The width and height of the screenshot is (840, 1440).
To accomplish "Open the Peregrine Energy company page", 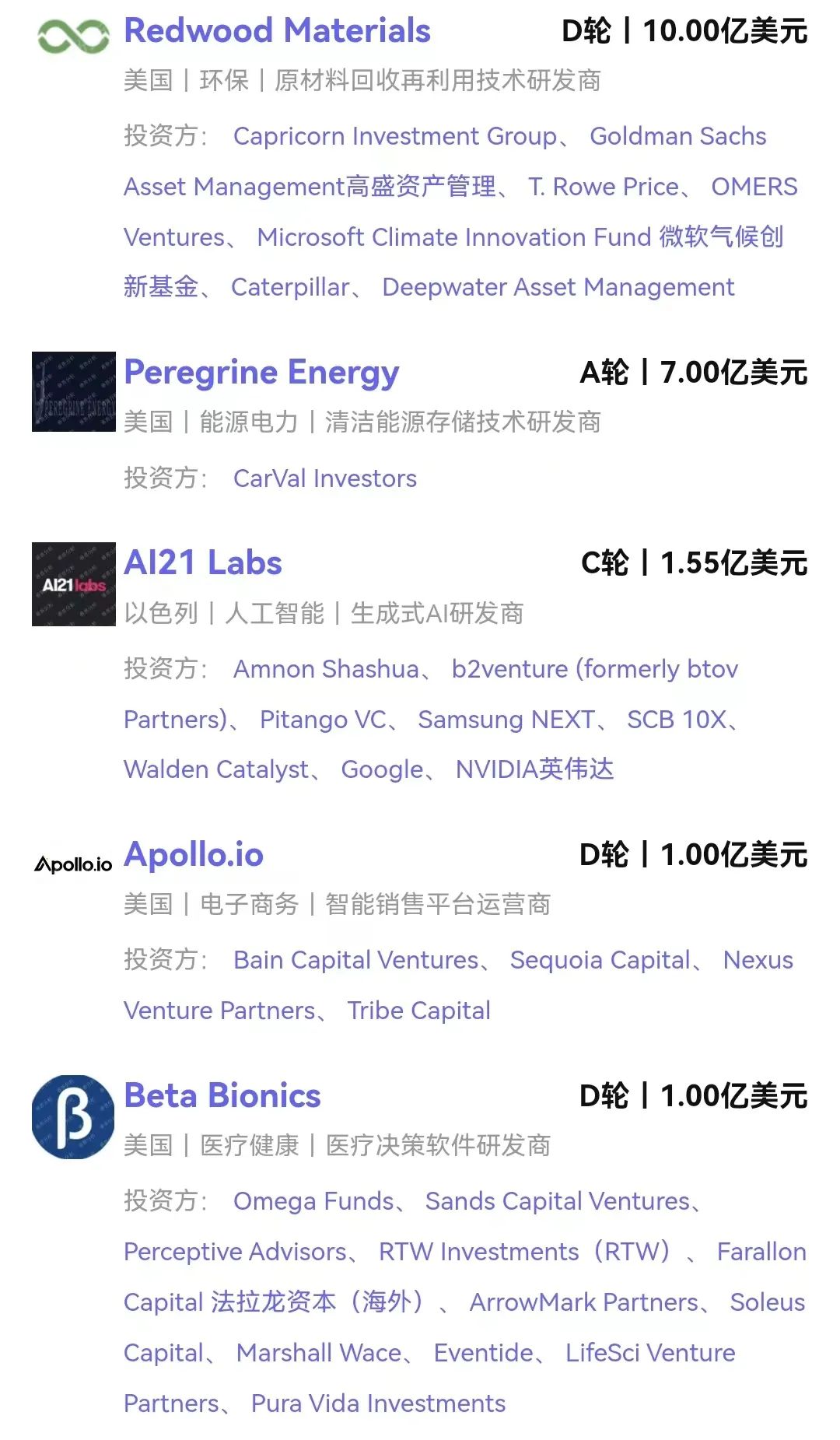I will (261, 373).
